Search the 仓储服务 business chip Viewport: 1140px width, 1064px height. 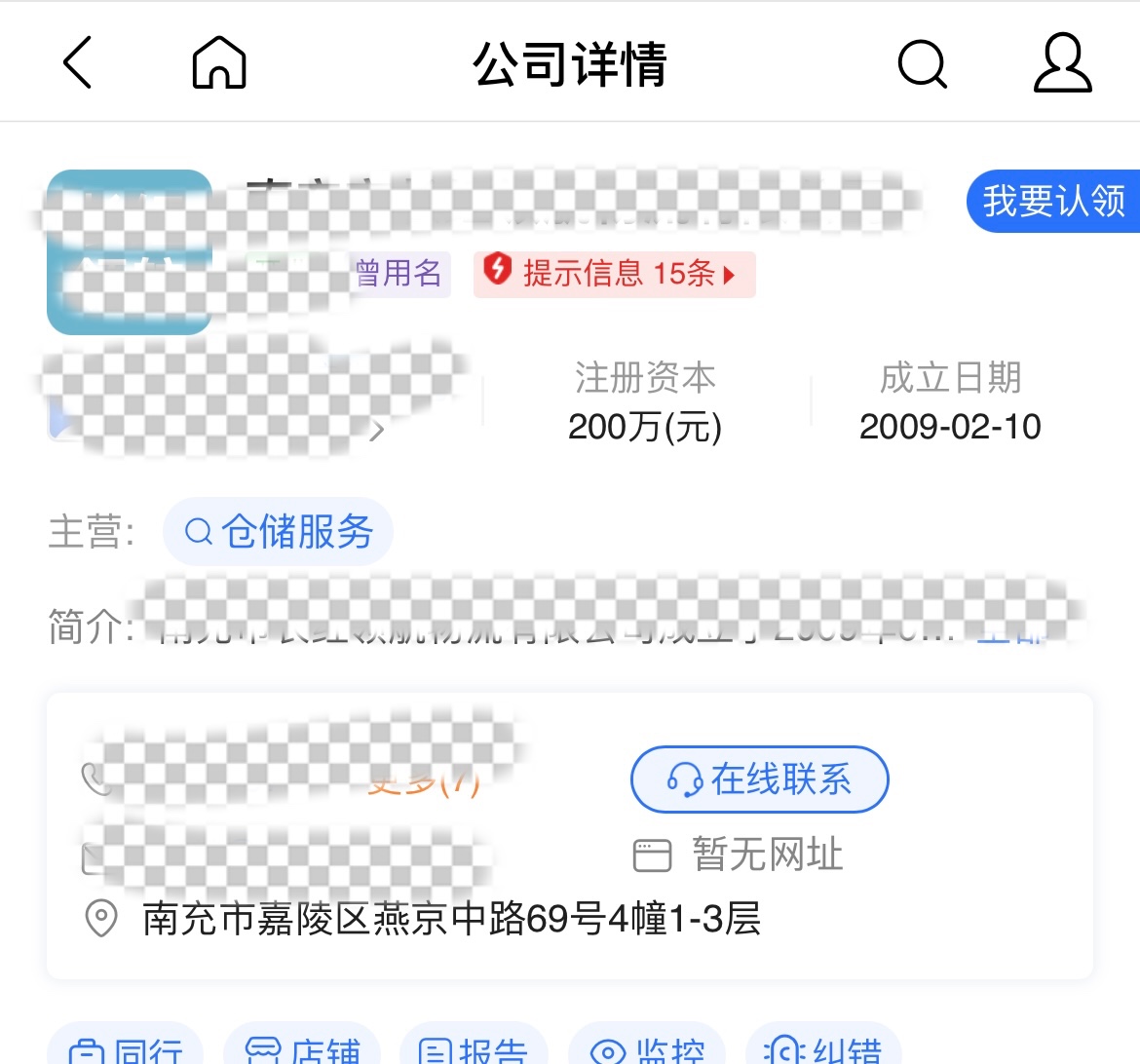point(279,532)
